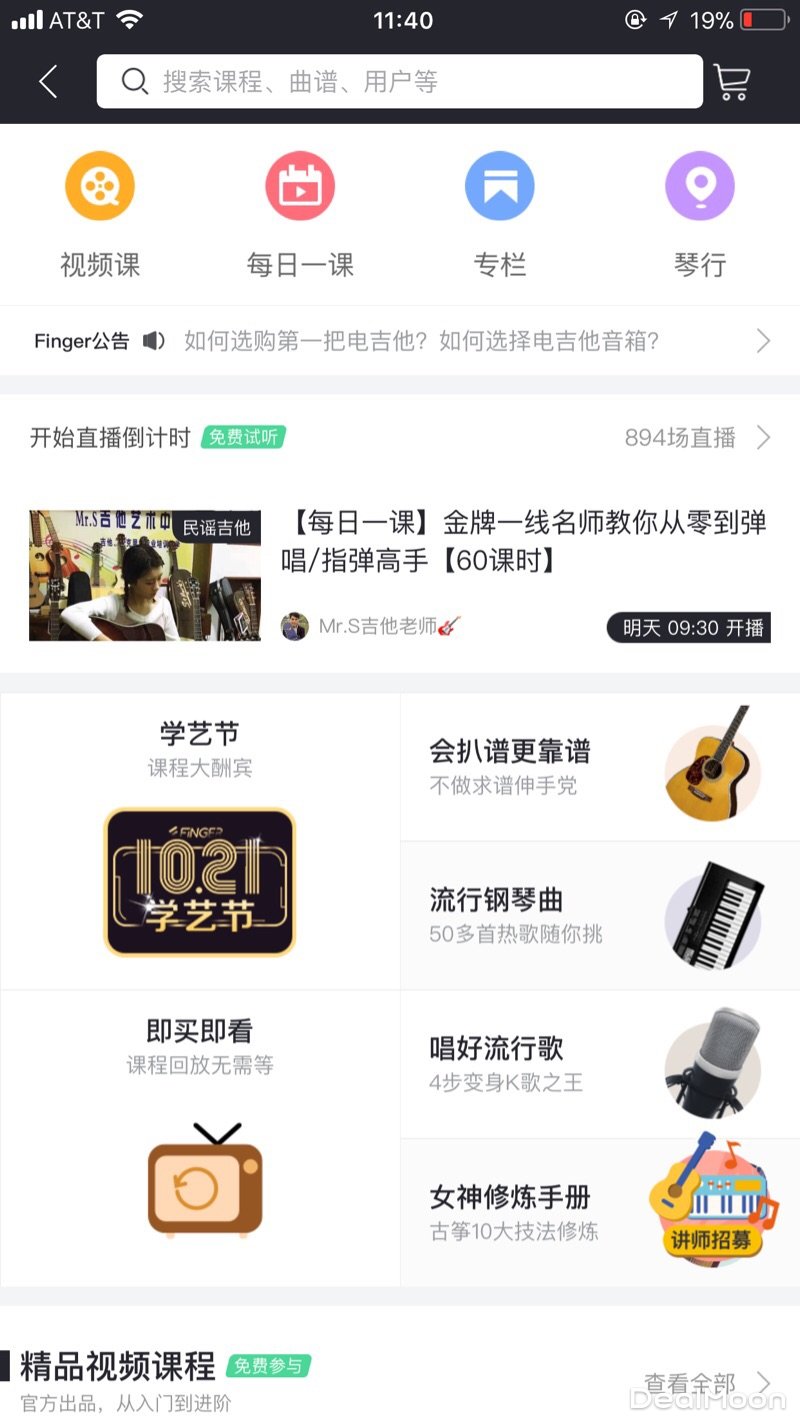Open the 民谣吉他 live lesson video thumbnail
Image resolution: width=800 pixels, height=1423 pixels.
point(145,575)
